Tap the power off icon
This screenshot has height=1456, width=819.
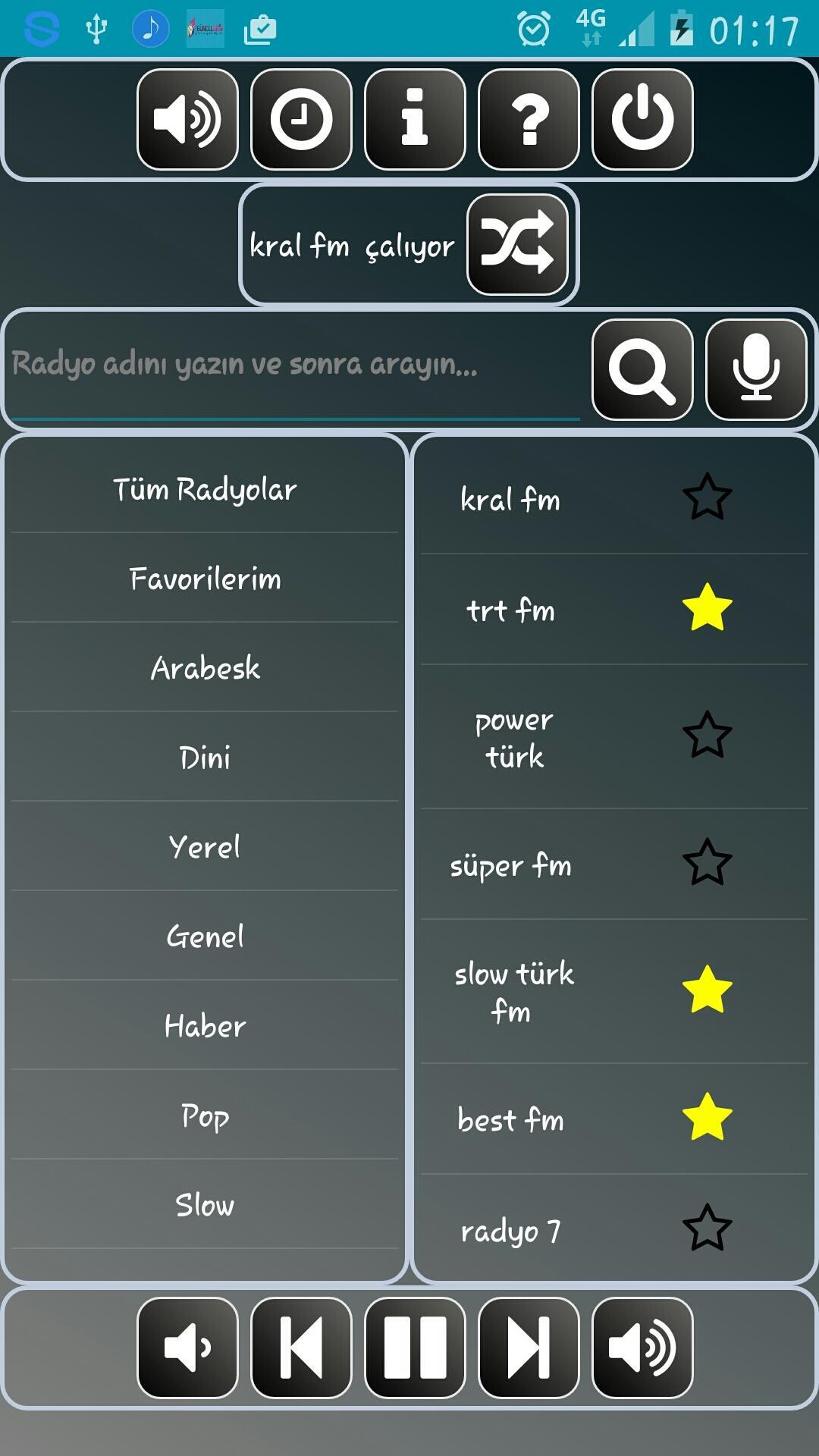643,119
